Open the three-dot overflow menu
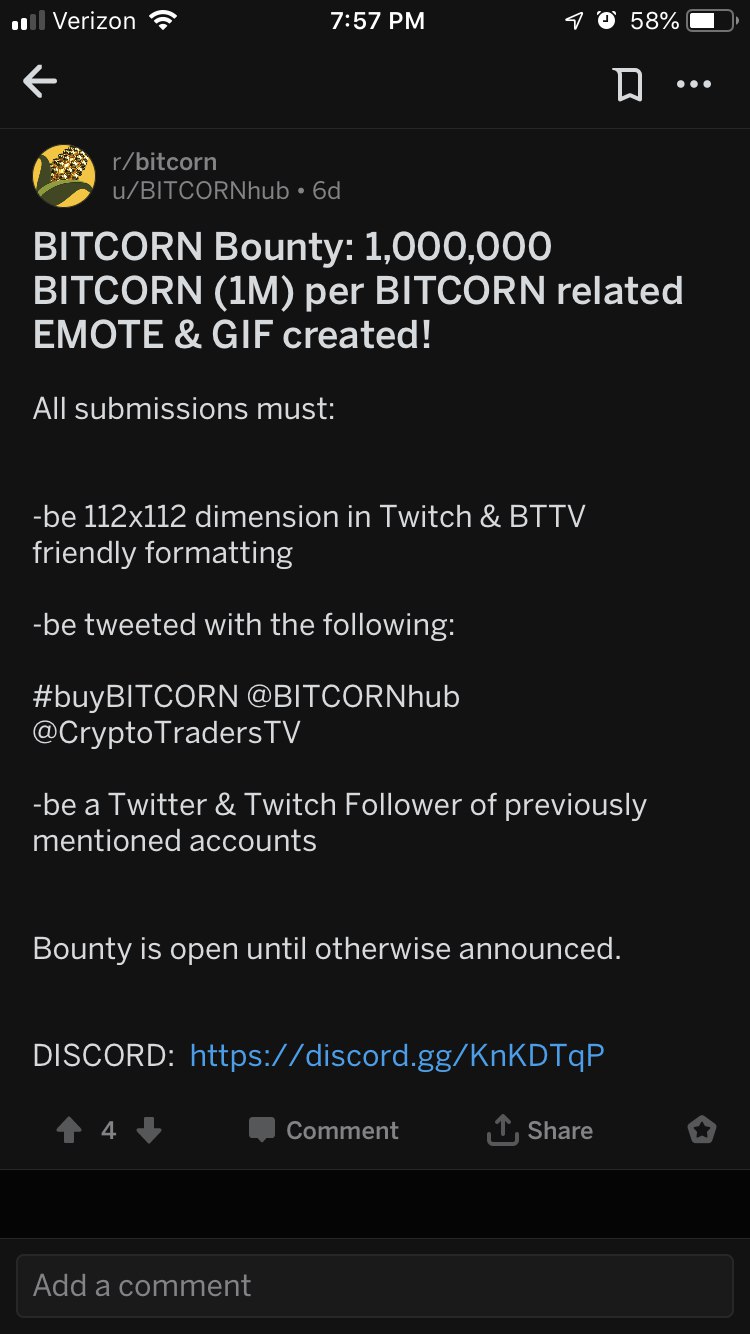750x1334 pixels. click(694, 85)
